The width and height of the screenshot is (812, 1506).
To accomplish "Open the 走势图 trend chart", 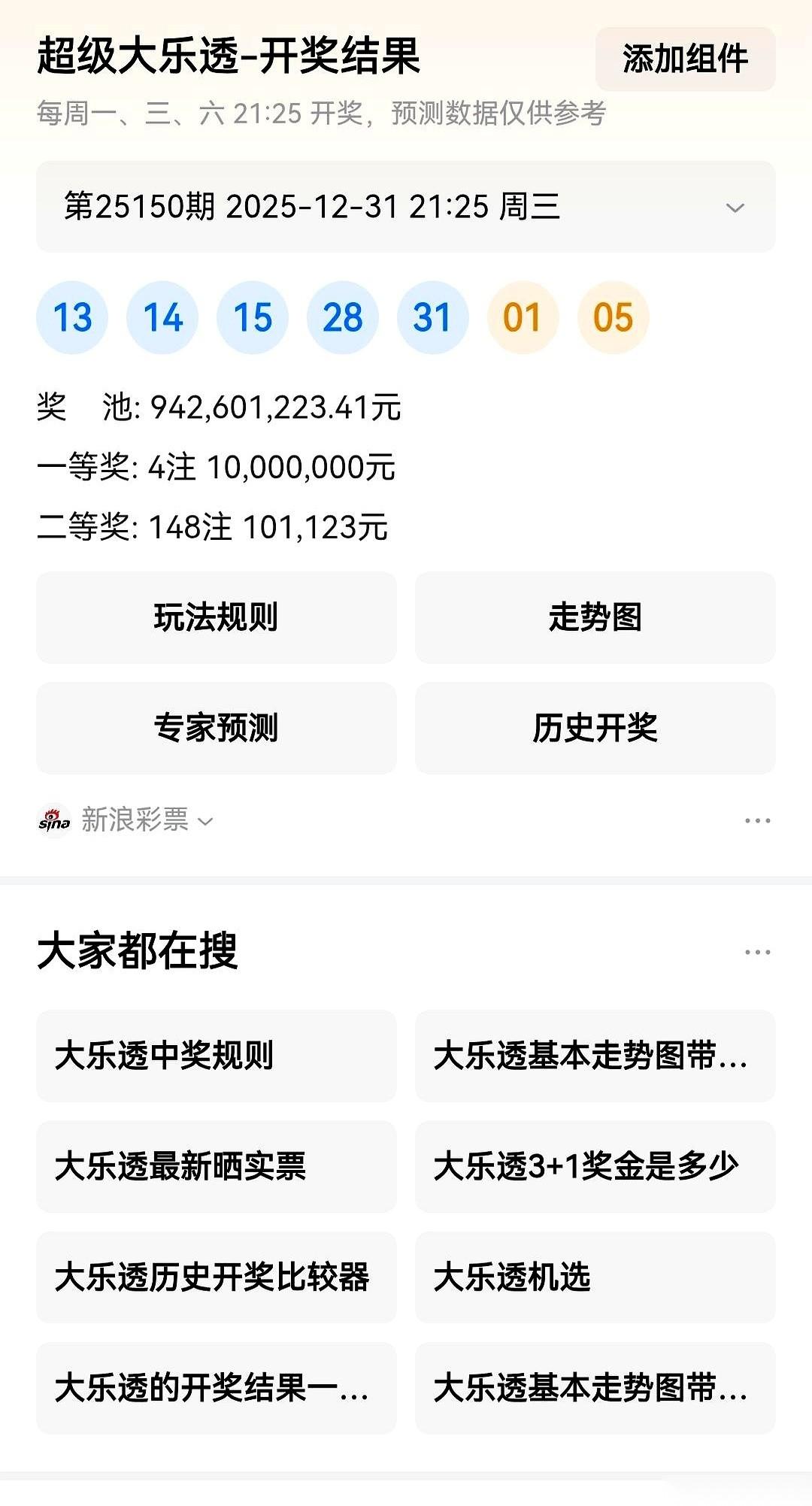I will coord(595,618).
